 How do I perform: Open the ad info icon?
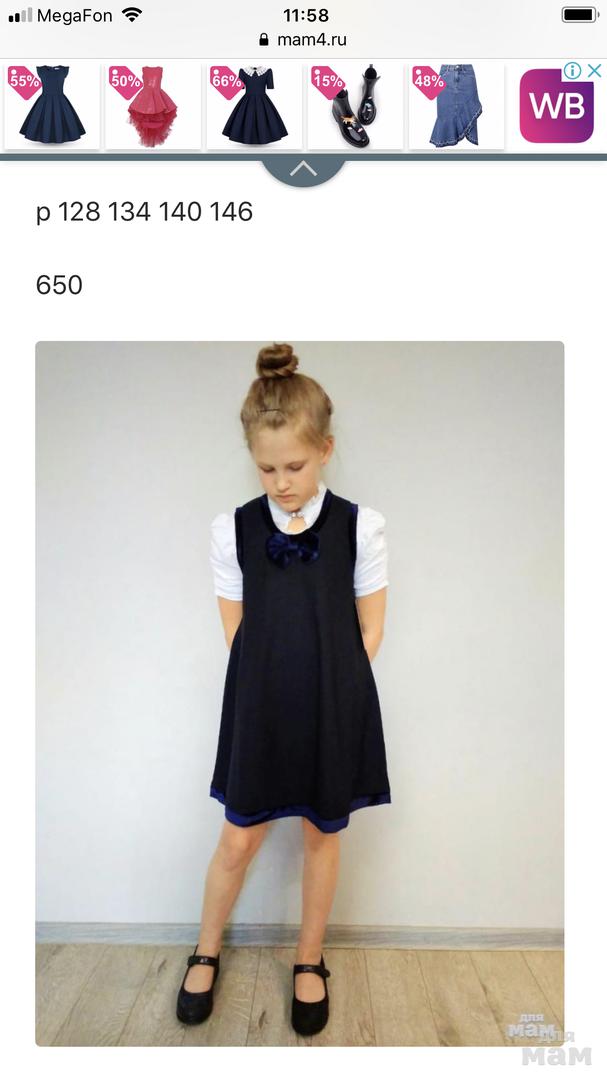572,71
